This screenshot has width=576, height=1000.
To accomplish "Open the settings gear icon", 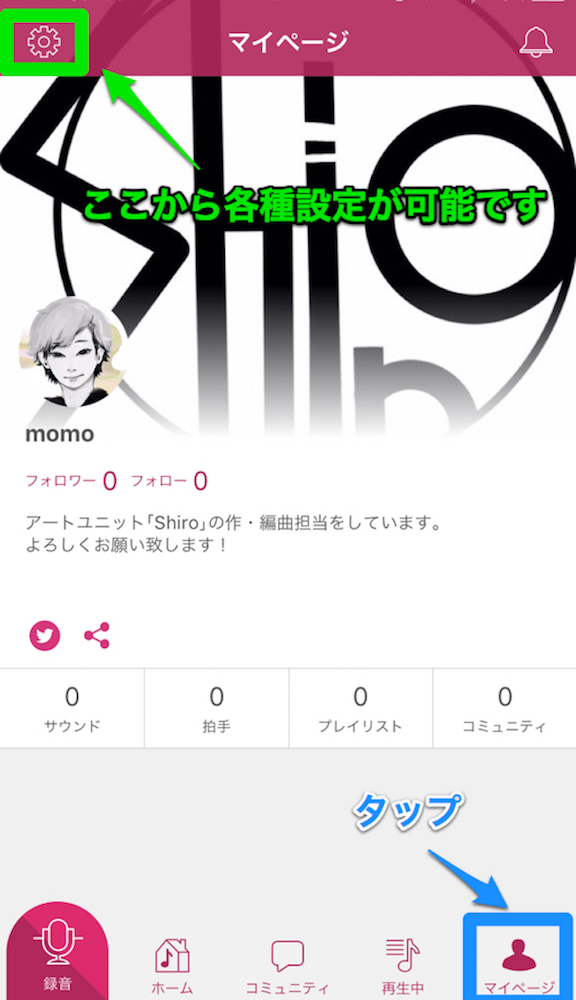I will click(43, 41).
